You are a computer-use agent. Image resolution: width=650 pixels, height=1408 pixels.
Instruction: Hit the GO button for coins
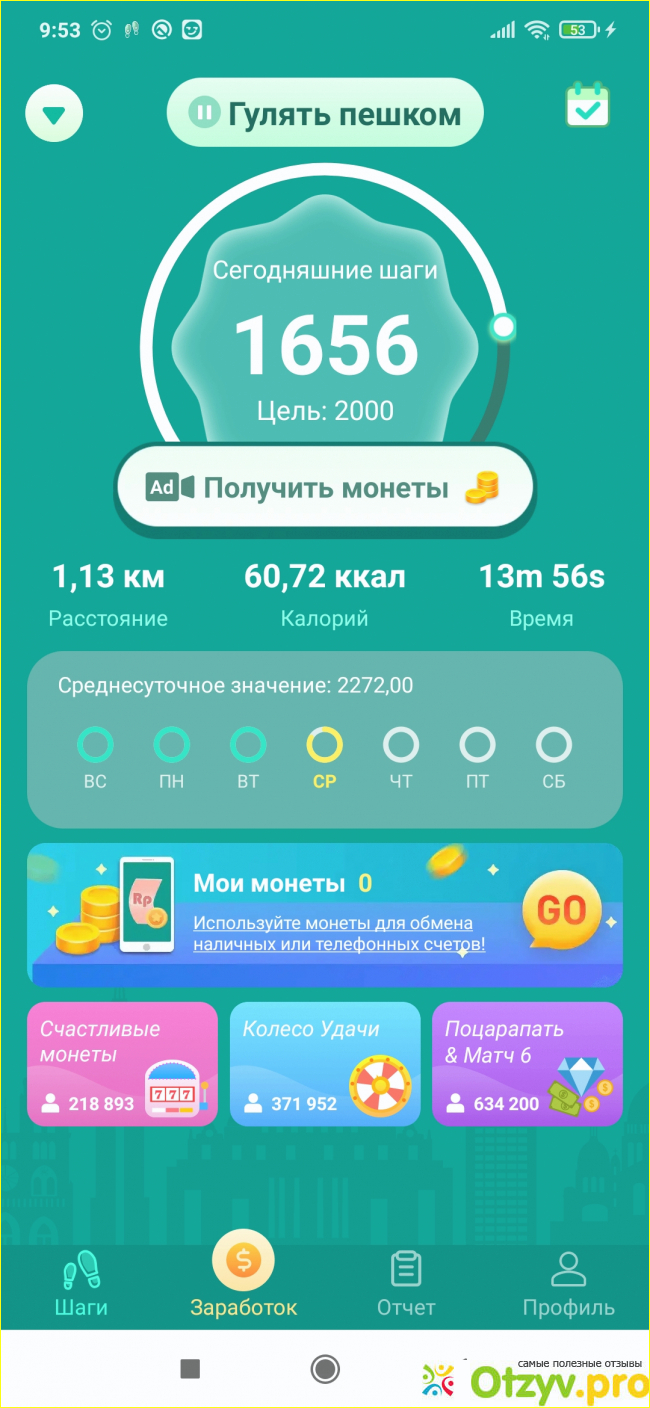561,911
